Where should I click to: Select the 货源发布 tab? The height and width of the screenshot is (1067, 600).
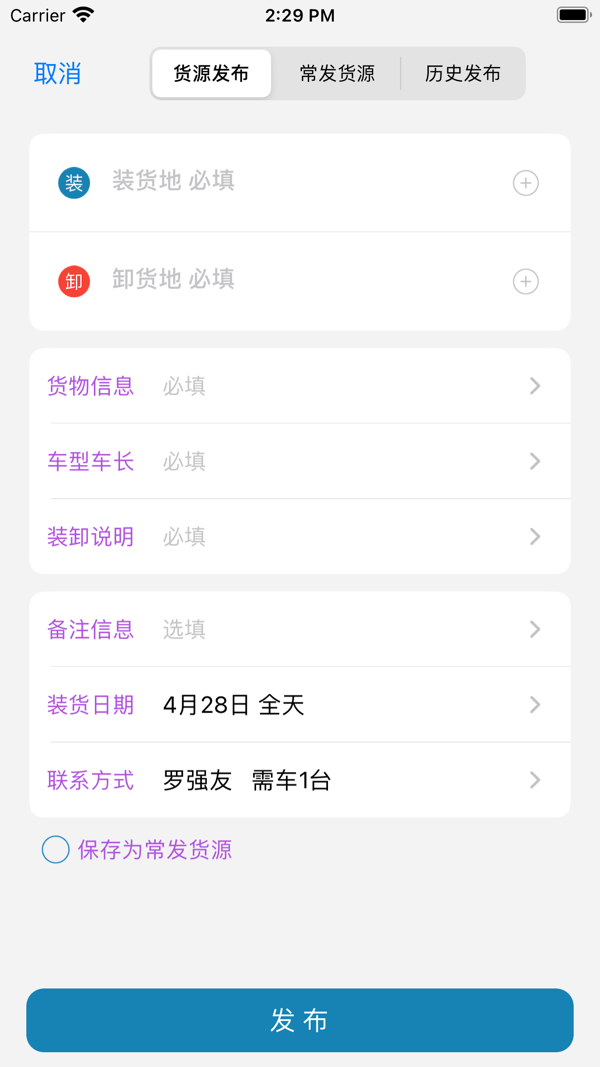211,74
